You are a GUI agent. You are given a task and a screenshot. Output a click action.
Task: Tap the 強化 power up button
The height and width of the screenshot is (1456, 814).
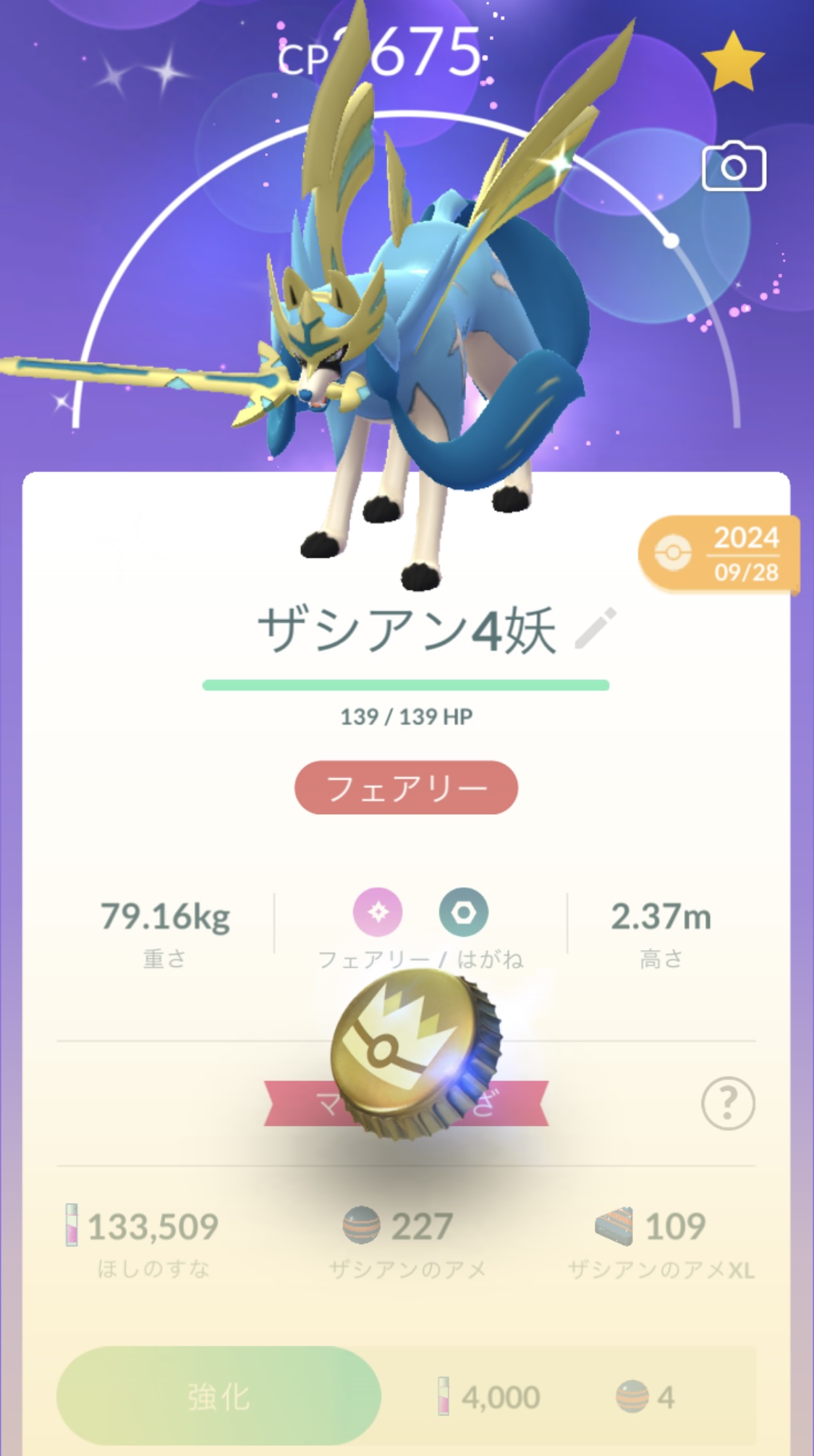[x=219, y=1396]
